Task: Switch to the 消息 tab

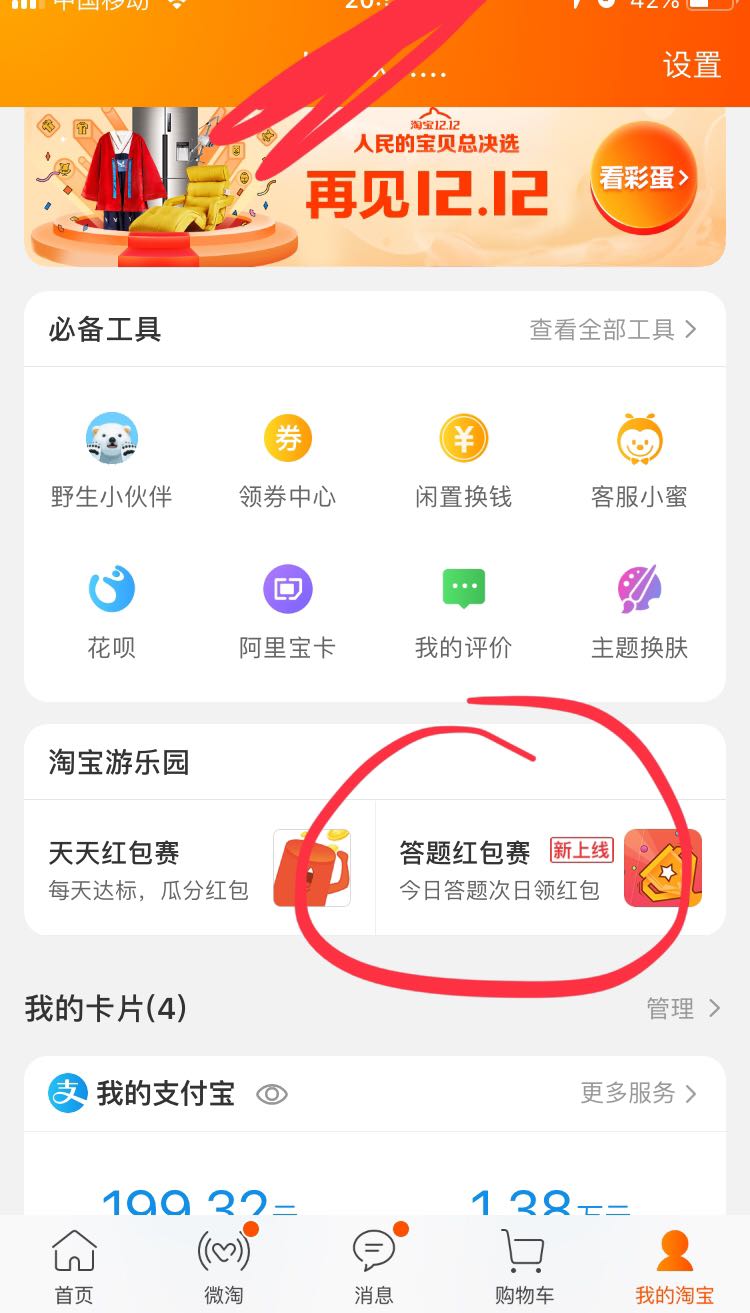Action: (x=374, y=1266)
